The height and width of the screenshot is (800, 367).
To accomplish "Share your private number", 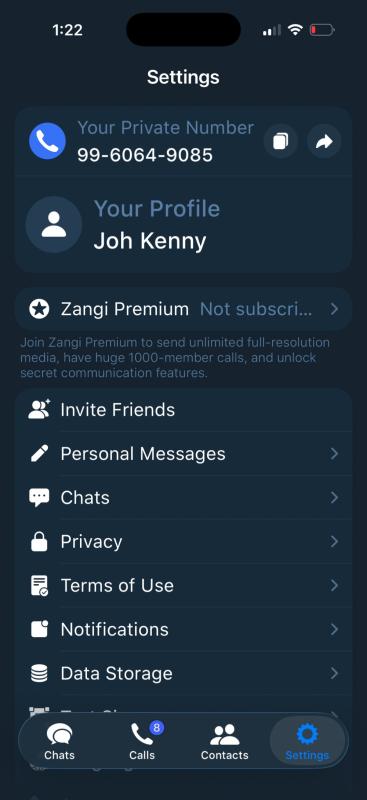I will (324, 141).
